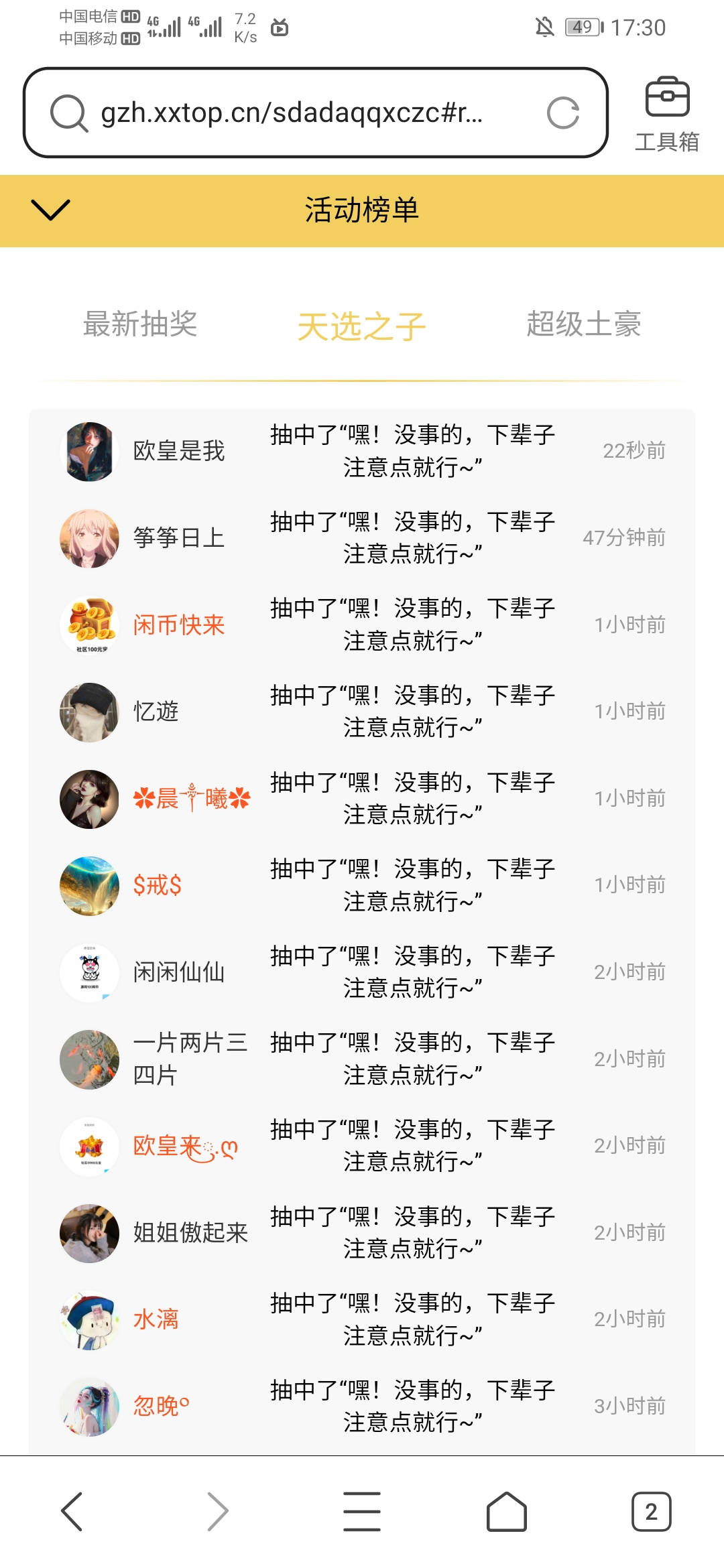The height and width of the screenshot is (1568, 724).
Task: Select the 天选之子 tab
Action: (x=361, y=327)
